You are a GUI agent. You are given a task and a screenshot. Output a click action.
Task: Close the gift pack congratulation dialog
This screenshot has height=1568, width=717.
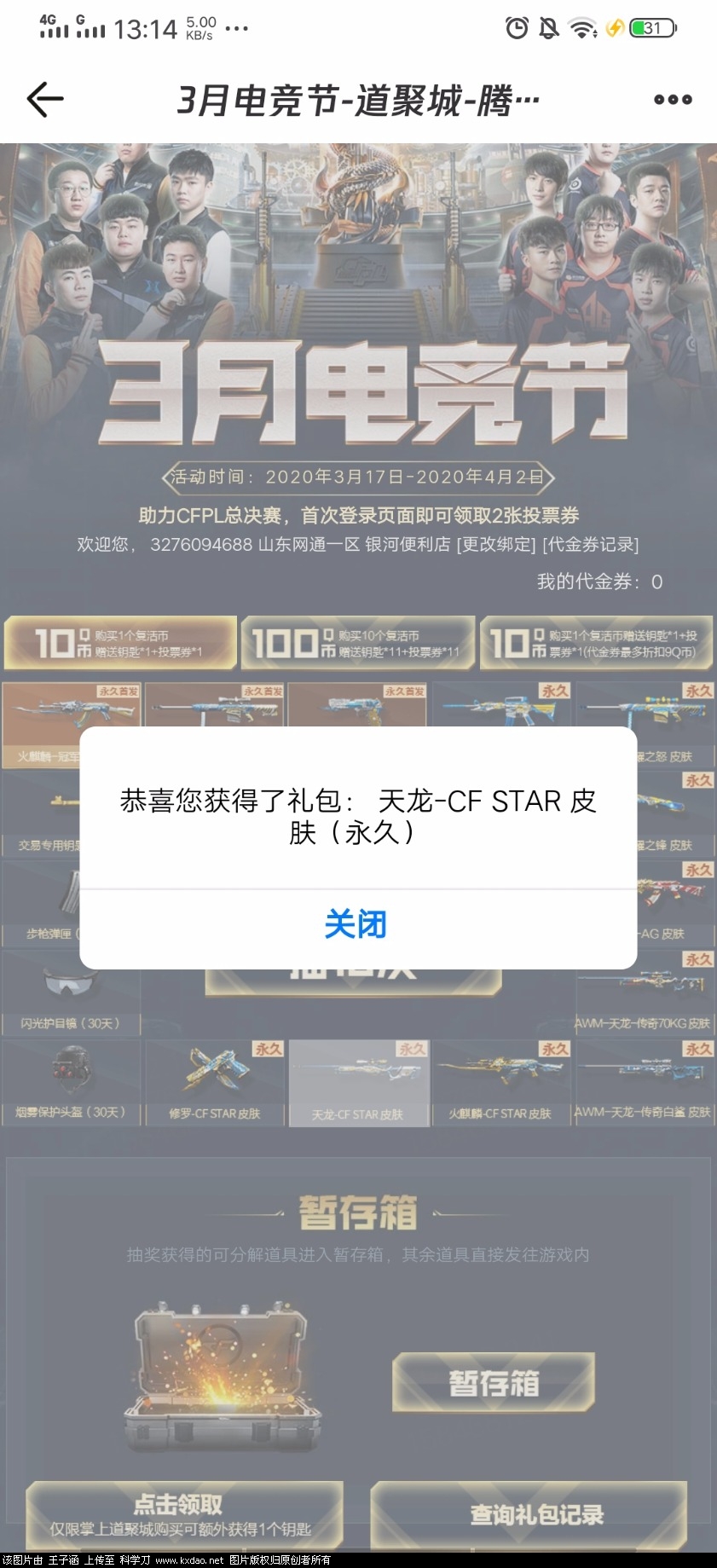point(356,924)
